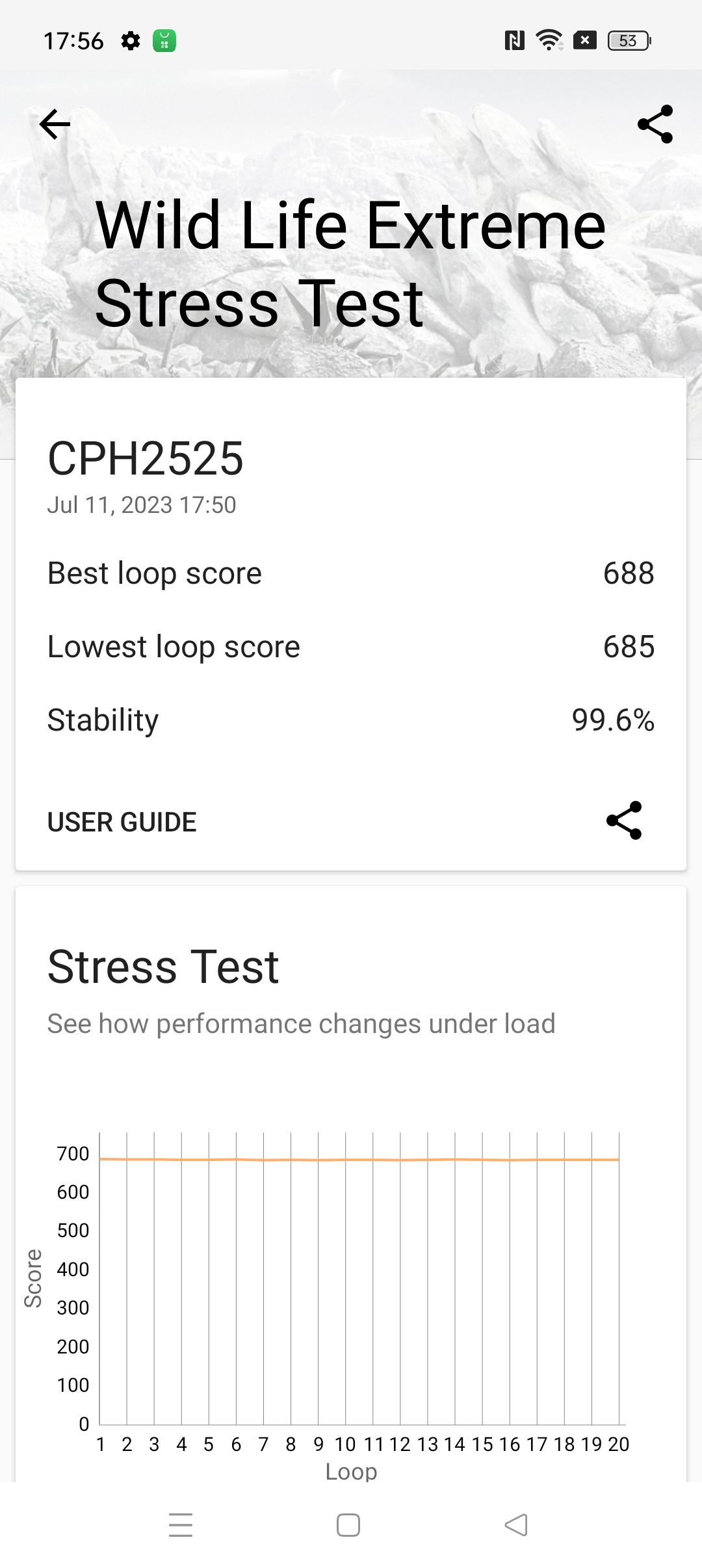Viewport: 702px width, 1568px height.
Task: Click the top-right share icon
Action: point(656,125)
